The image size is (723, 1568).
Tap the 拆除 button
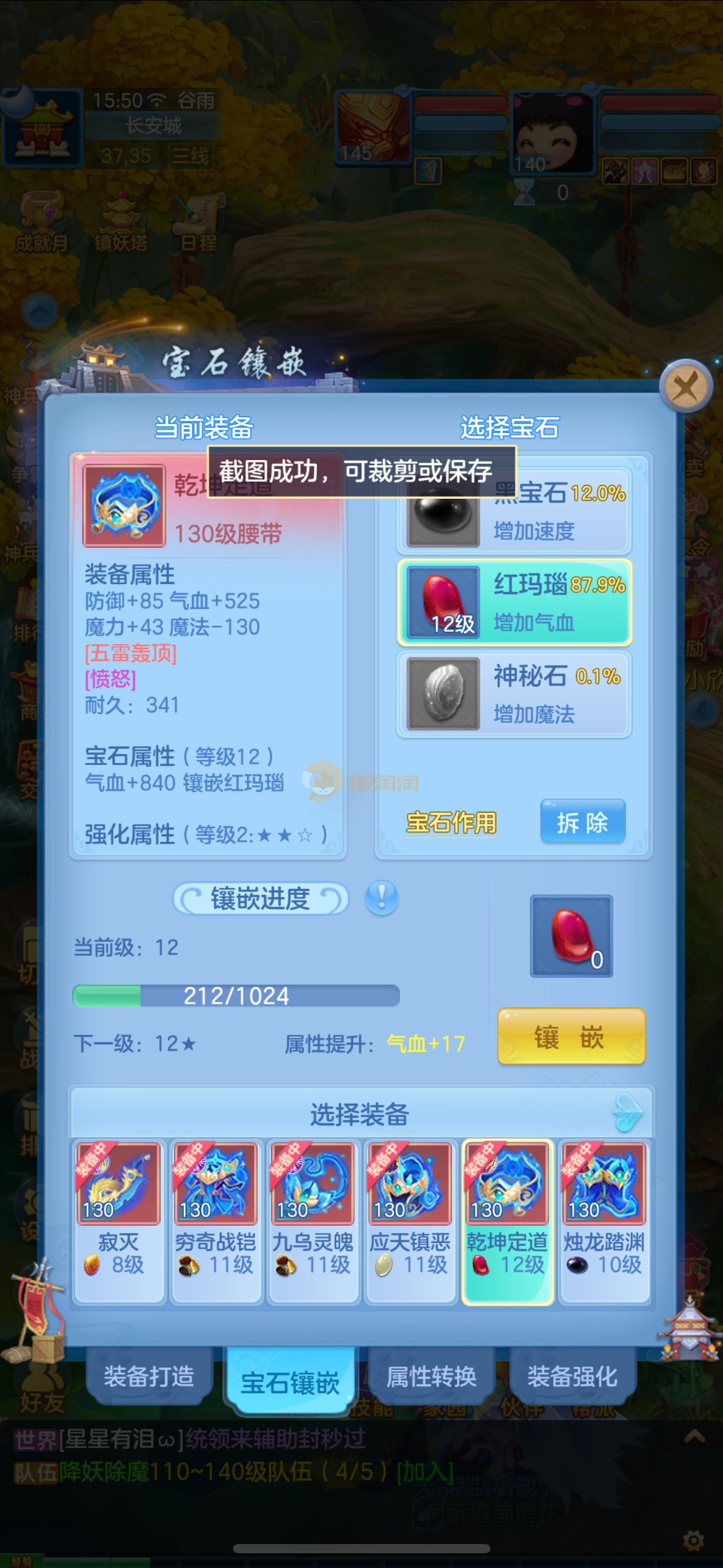coord(582,822)
